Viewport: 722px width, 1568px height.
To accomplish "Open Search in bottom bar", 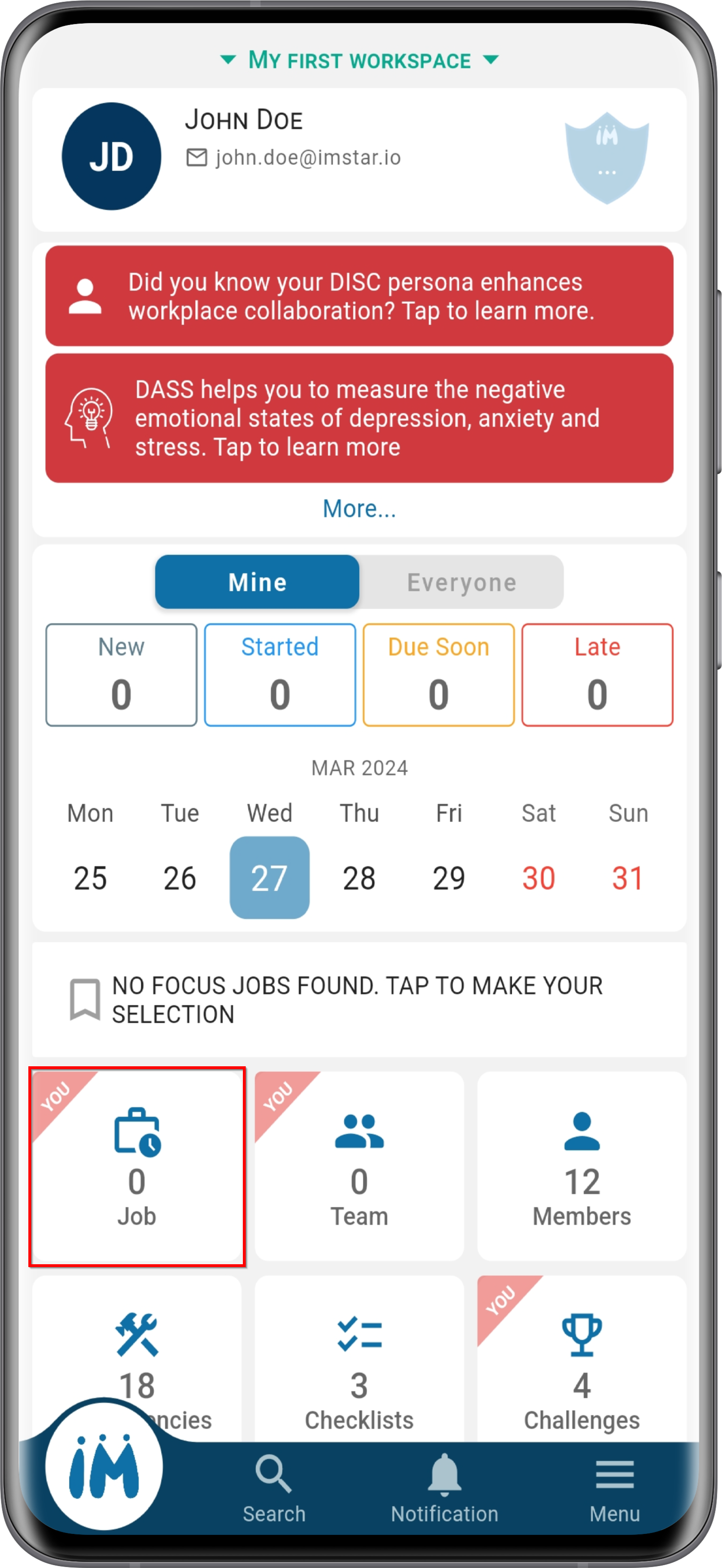I will tap(274, 1488).
